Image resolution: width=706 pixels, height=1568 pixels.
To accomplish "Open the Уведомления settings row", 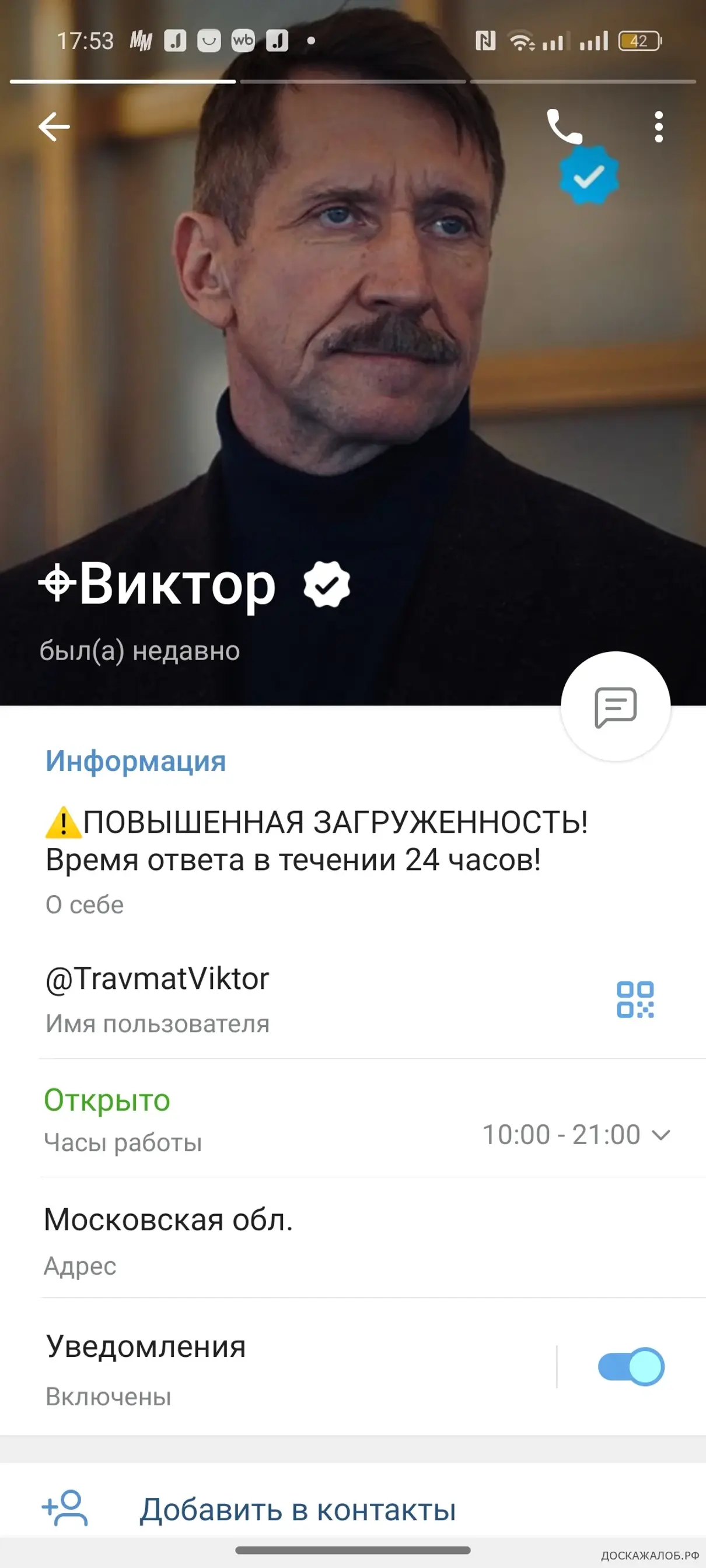I will [x=278, y=1368].
